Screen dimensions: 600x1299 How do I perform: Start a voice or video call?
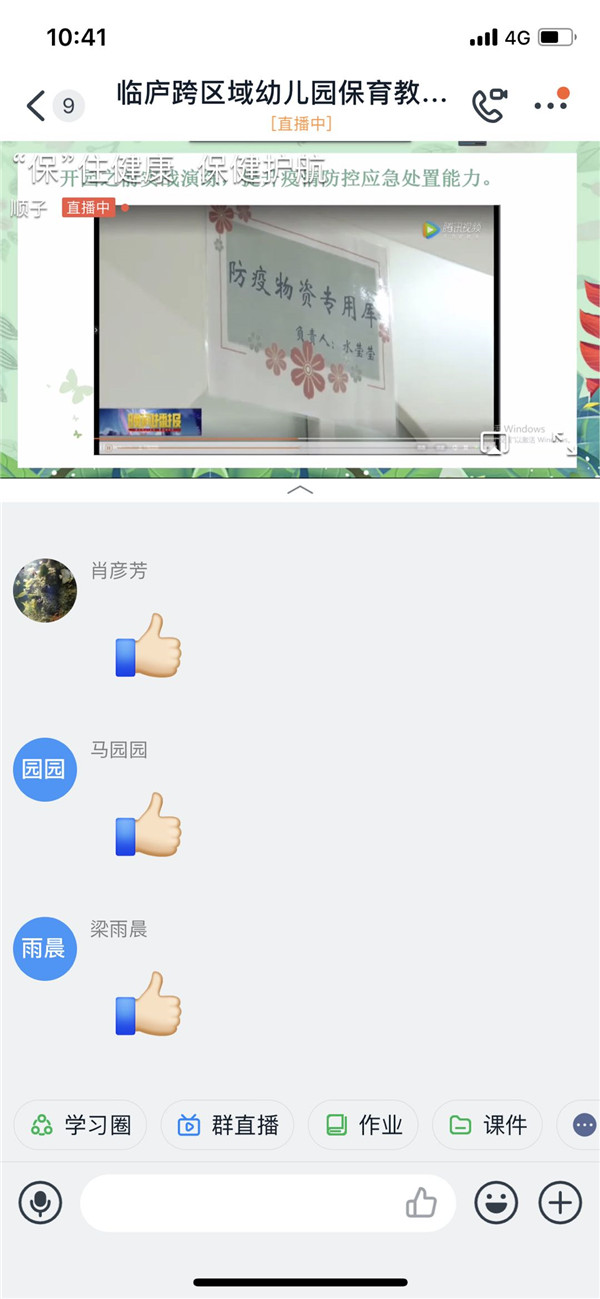490,104
